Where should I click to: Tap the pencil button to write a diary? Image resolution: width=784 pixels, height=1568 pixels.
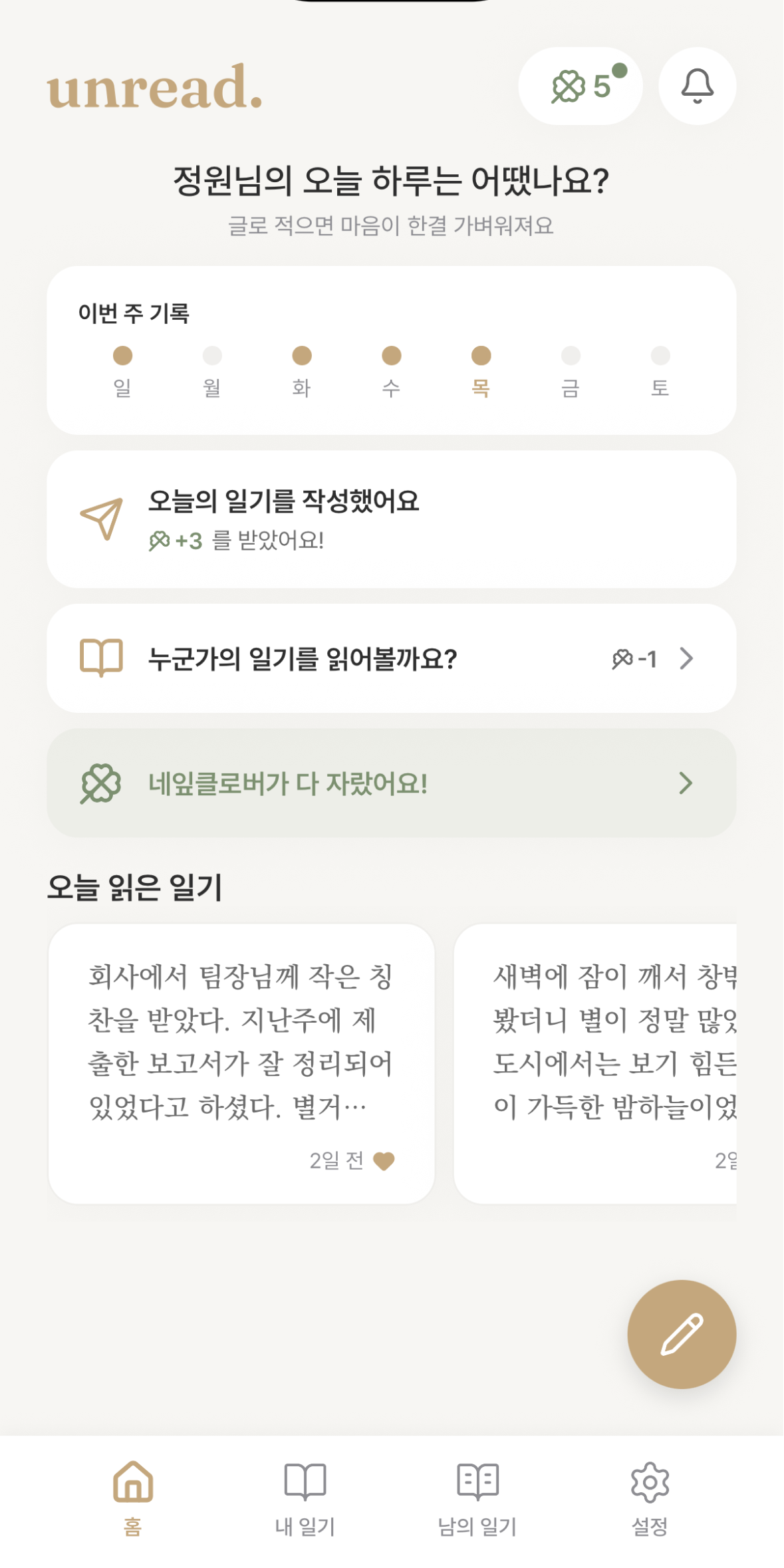[x=681, y=1335]
